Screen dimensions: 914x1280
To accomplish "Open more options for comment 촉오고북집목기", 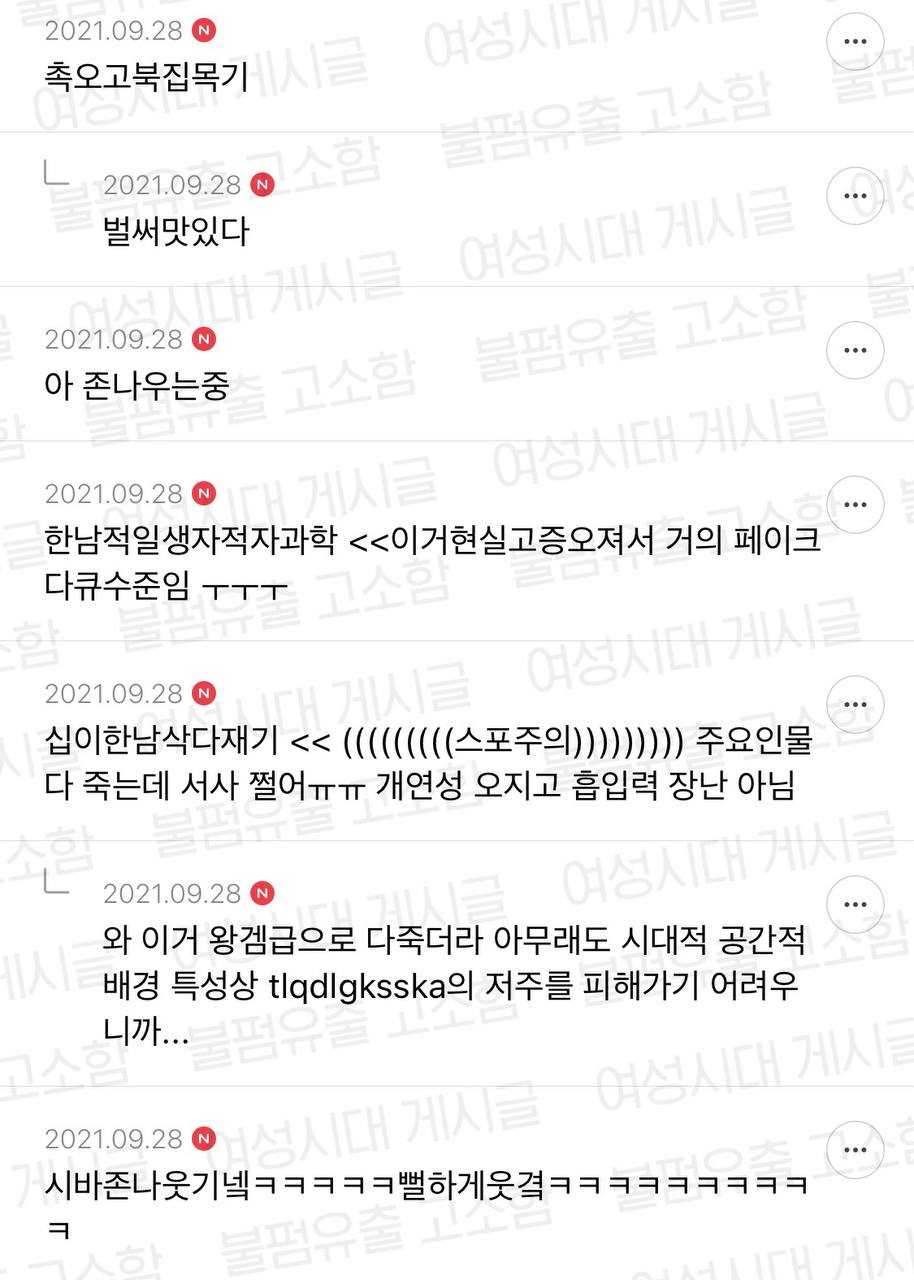I will [855, 42].
